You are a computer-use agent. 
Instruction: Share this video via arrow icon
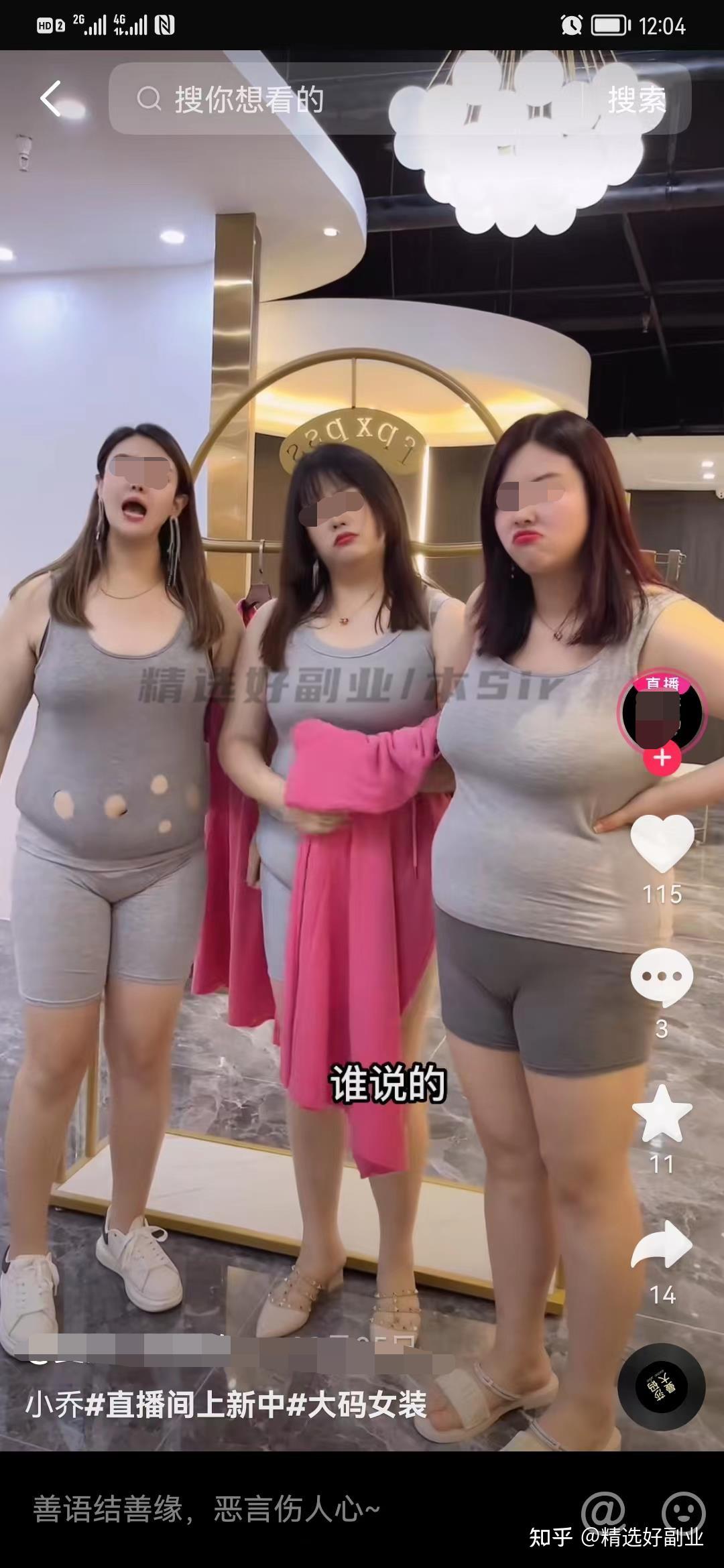(x=662, y=1245)
